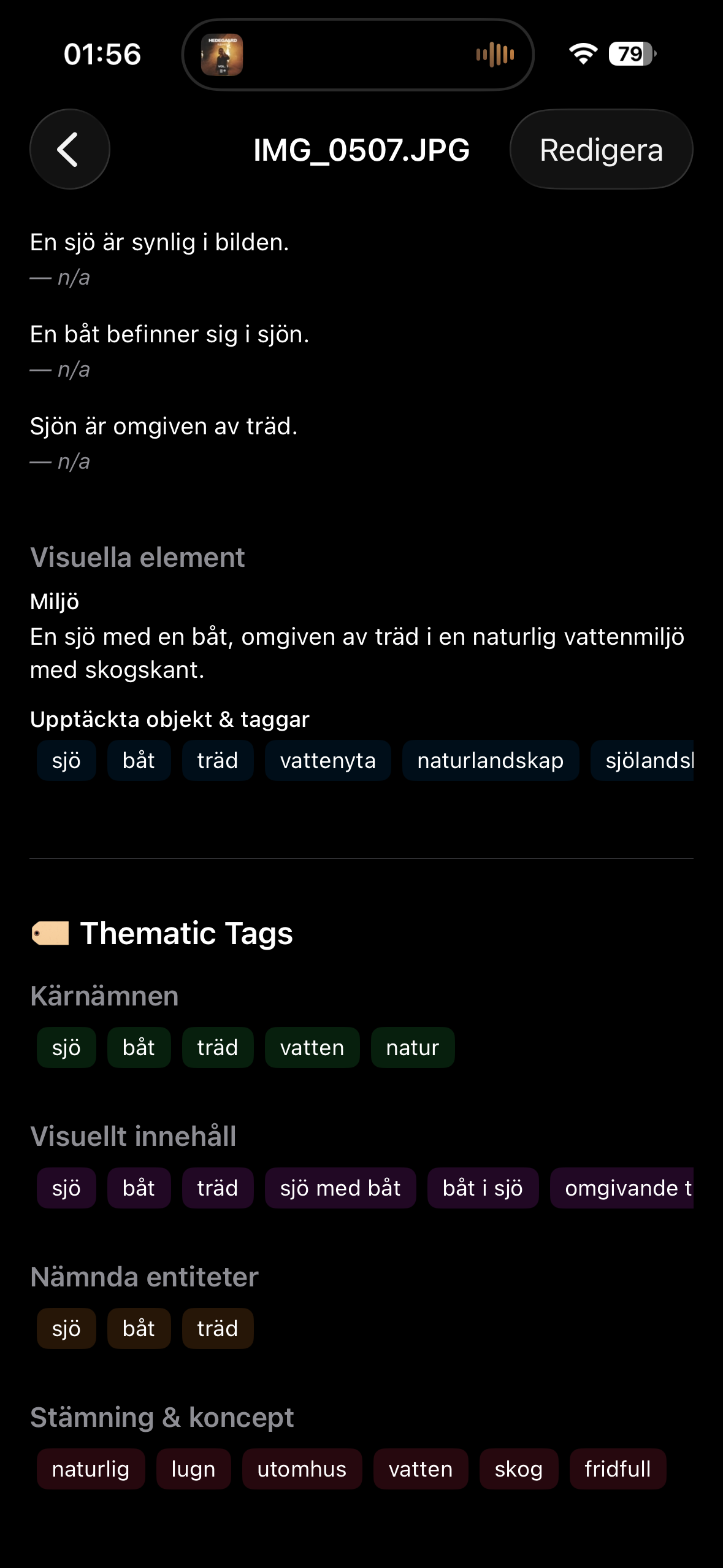
Task: Tap the 'sjö med båt' chip
Action: (340, 1188)
